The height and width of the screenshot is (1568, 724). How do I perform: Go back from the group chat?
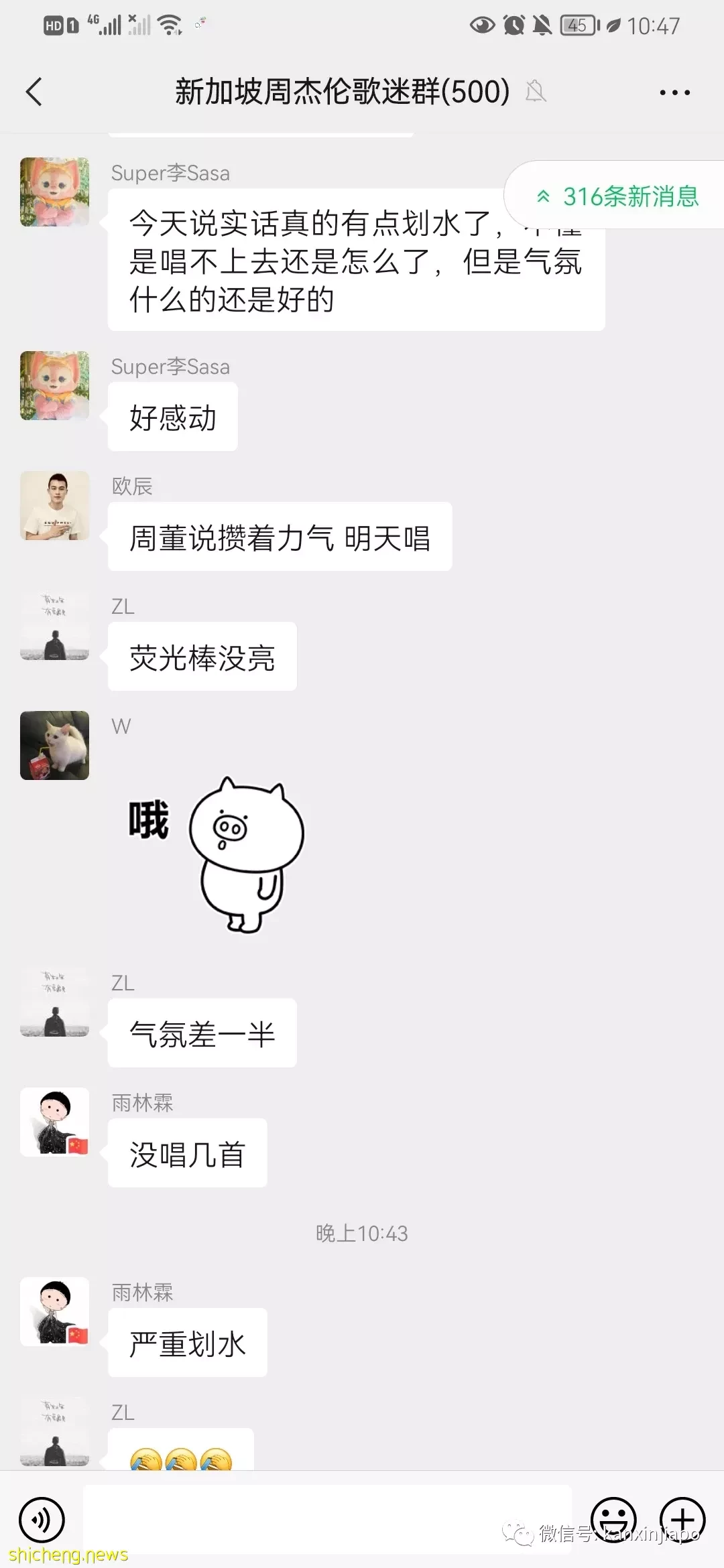coord(35,92)
